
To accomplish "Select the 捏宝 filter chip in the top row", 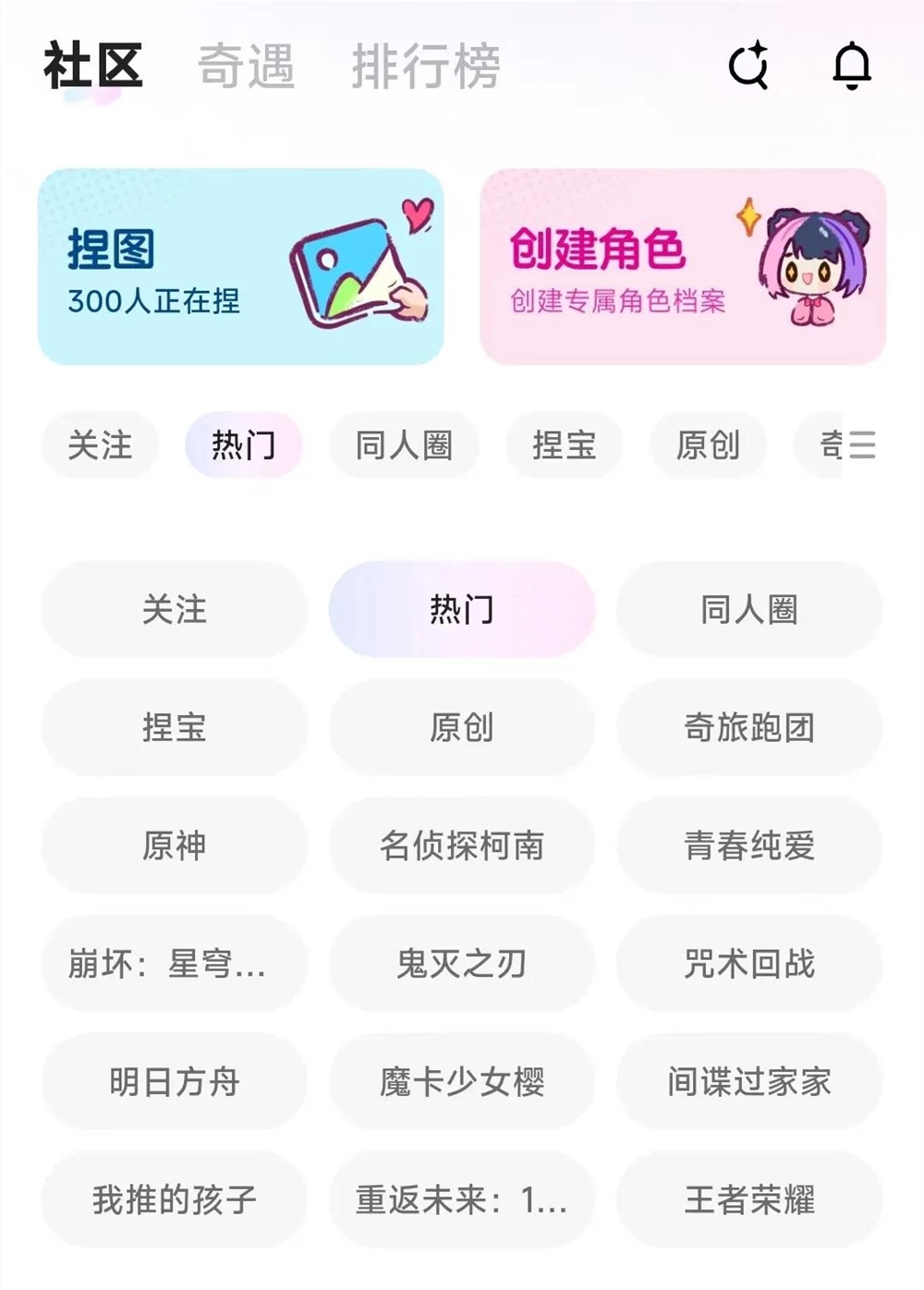I will click(565, 445).
